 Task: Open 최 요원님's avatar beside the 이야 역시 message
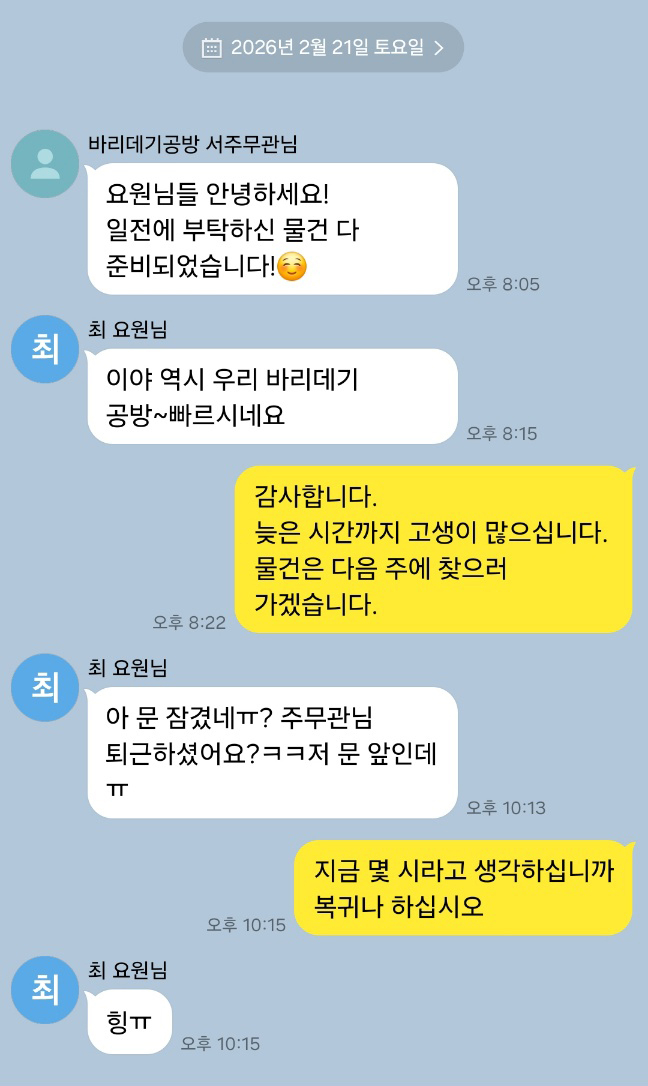45,349
